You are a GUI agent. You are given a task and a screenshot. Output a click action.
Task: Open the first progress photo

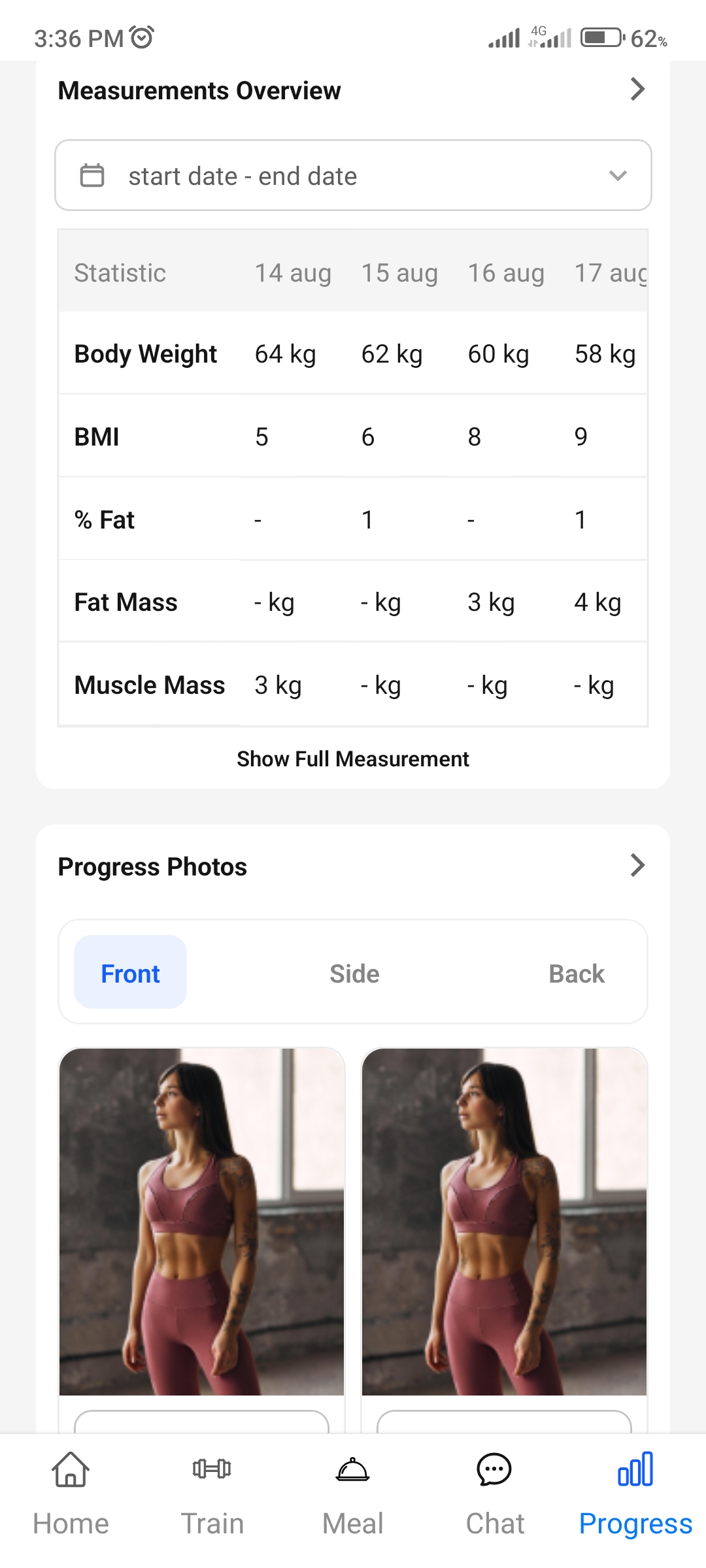tap(201, 1222)
